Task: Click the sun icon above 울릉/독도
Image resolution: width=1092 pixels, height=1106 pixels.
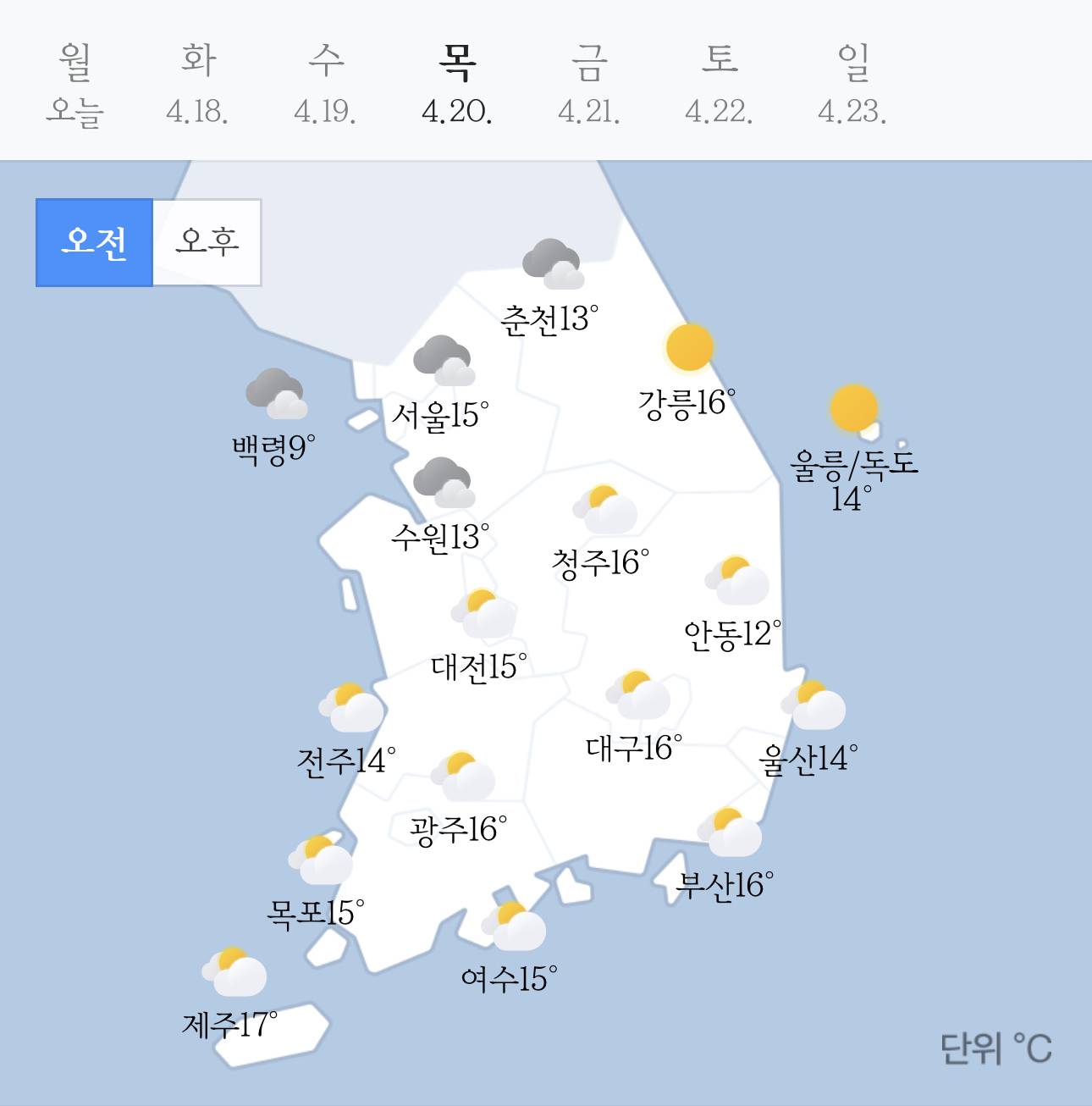Action: 854,408
